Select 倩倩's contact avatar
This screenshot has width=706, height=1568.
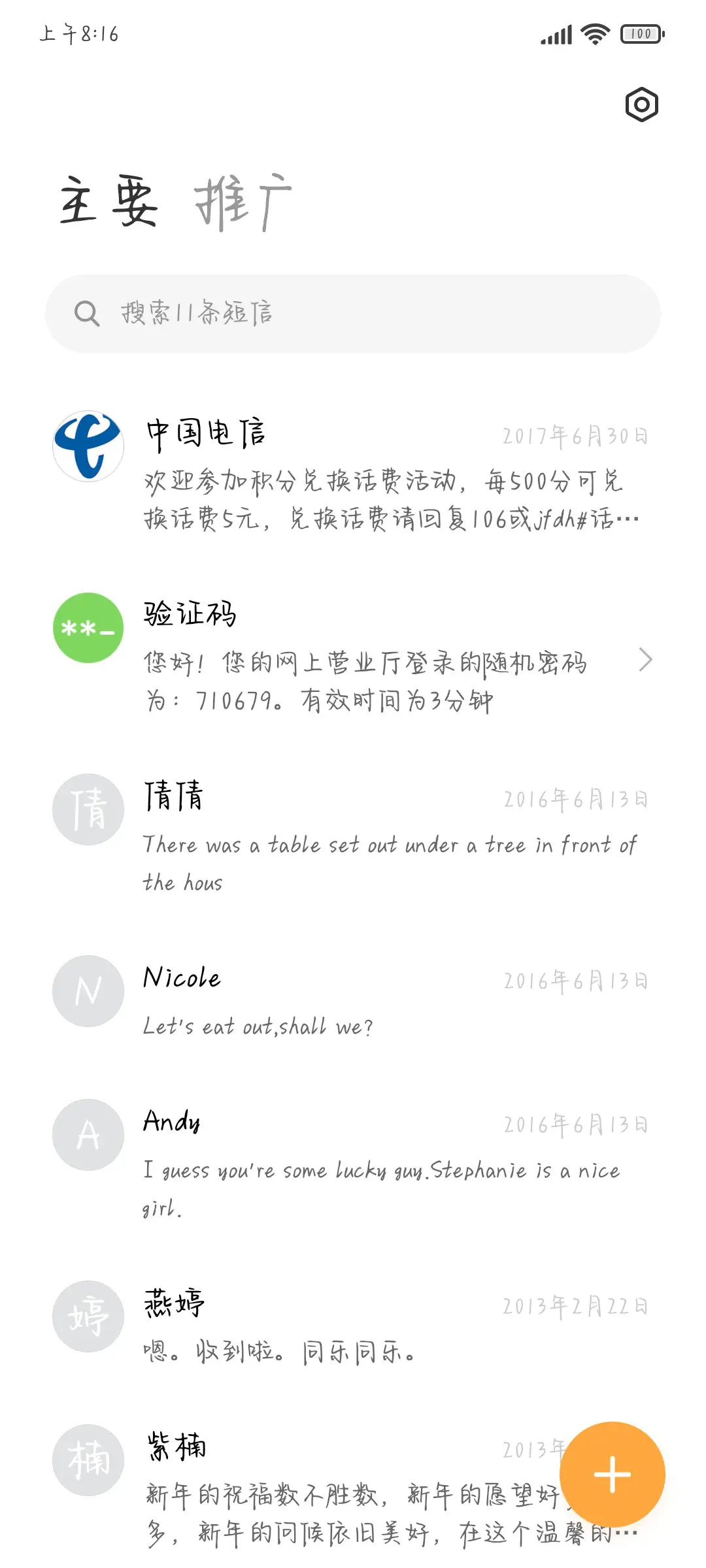point(87,809)
